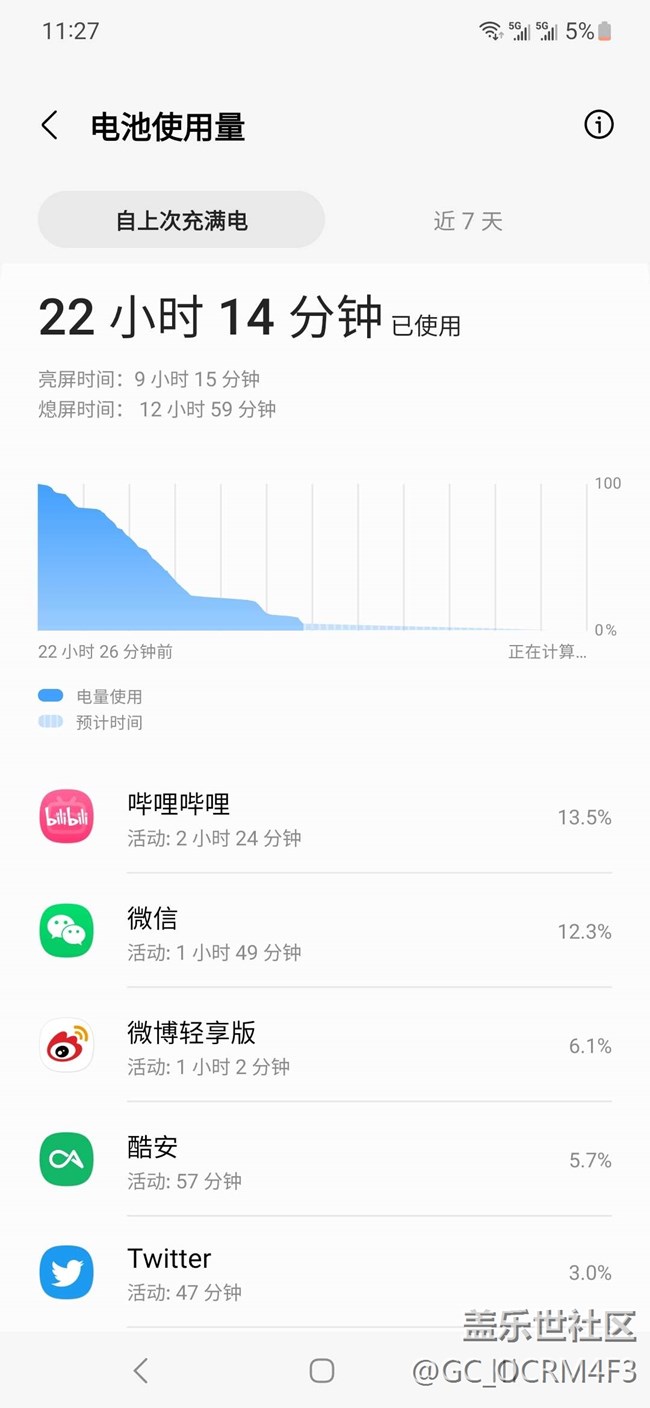Viewport: 650px width, 1408px height.
Task: Tap the system home button
Action: (321, 1370)
